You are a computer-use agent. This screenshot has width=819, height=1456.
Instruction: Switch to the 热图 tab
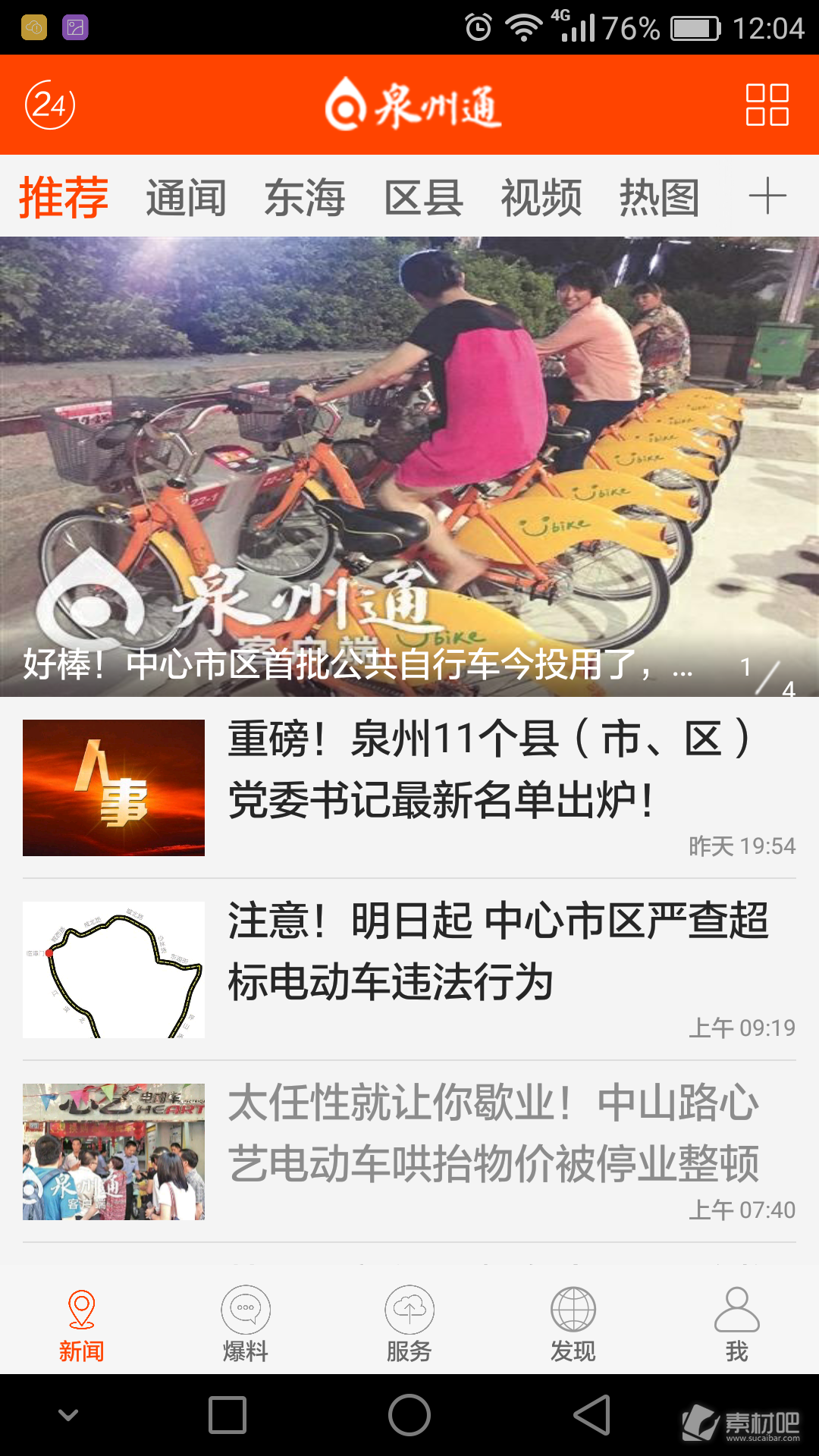(x=660, y=198)
